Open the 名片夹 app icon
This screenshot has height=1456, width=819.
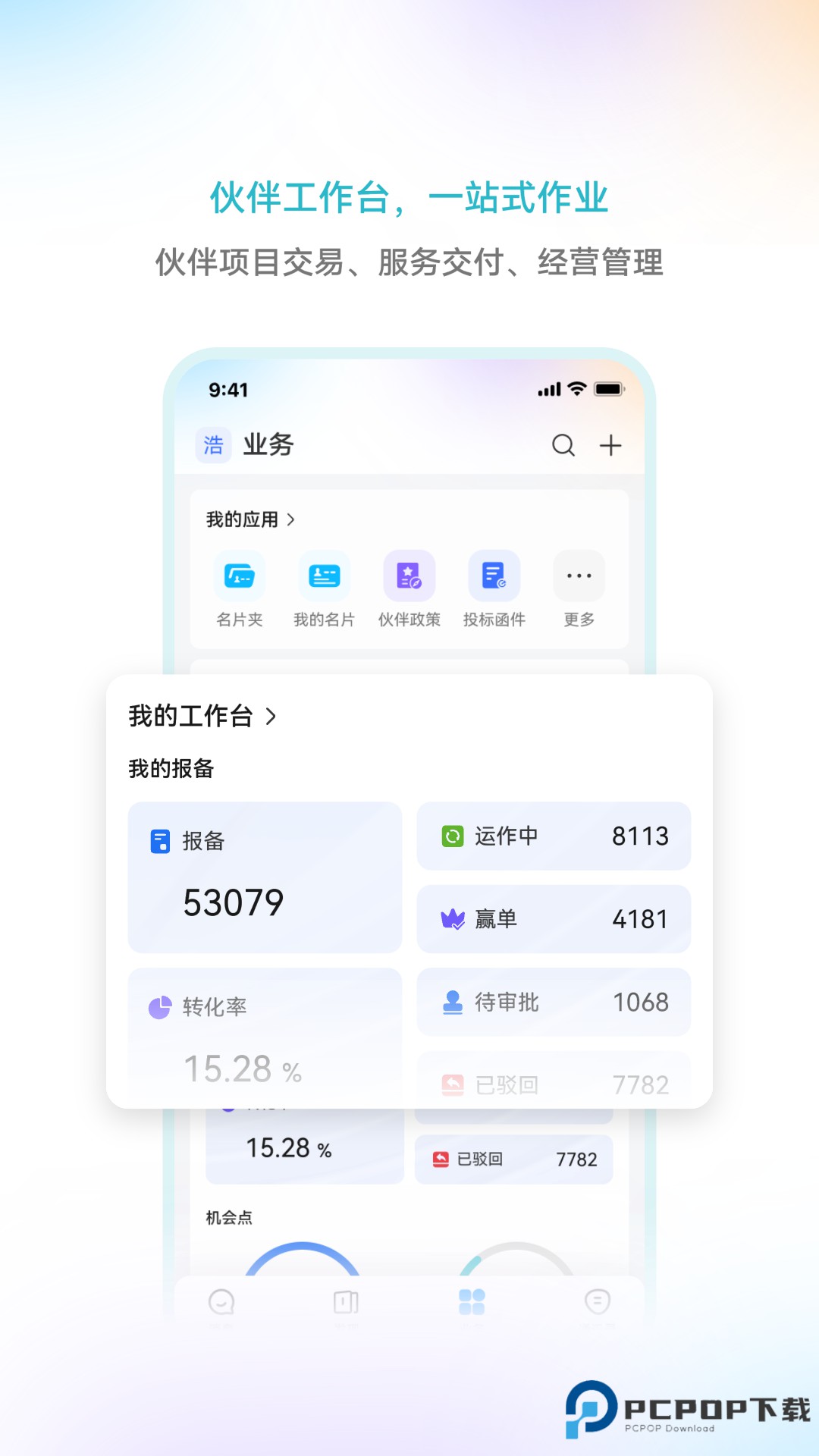238,578
